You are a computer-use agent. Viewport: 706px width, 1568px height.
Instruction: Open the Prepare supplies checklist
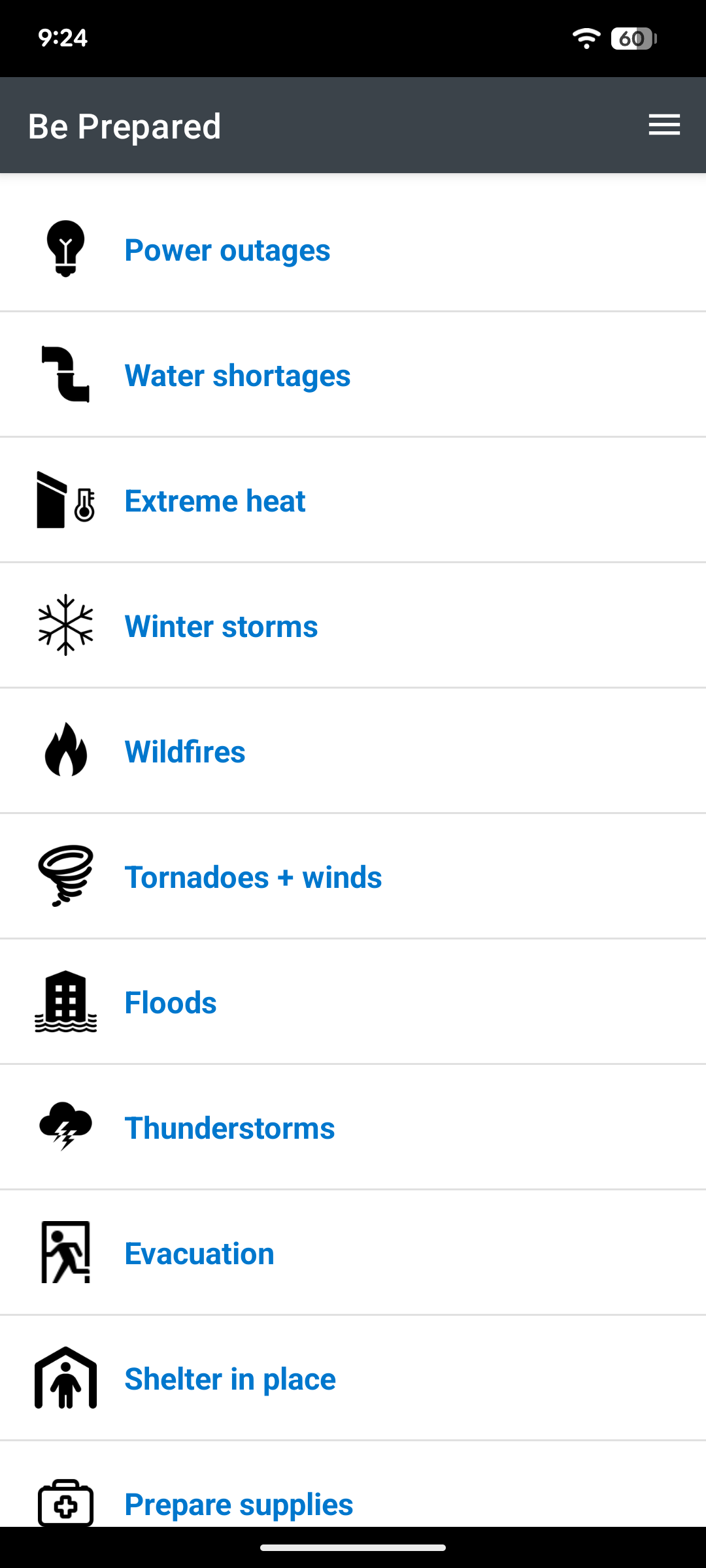point(239,1503)
